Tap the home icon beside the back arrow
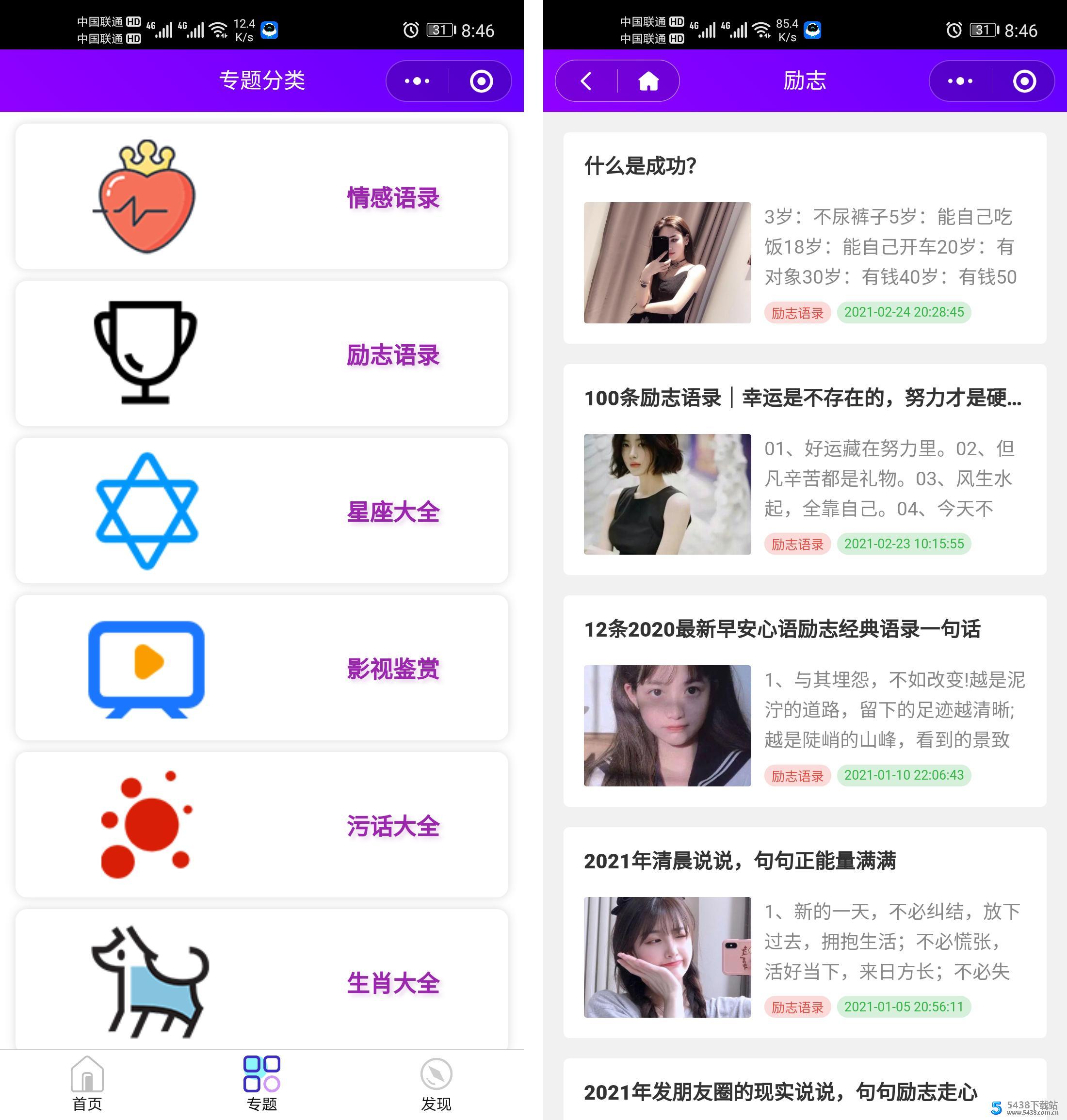Viewport: 1067px width, 1120px height. (648, 81)
